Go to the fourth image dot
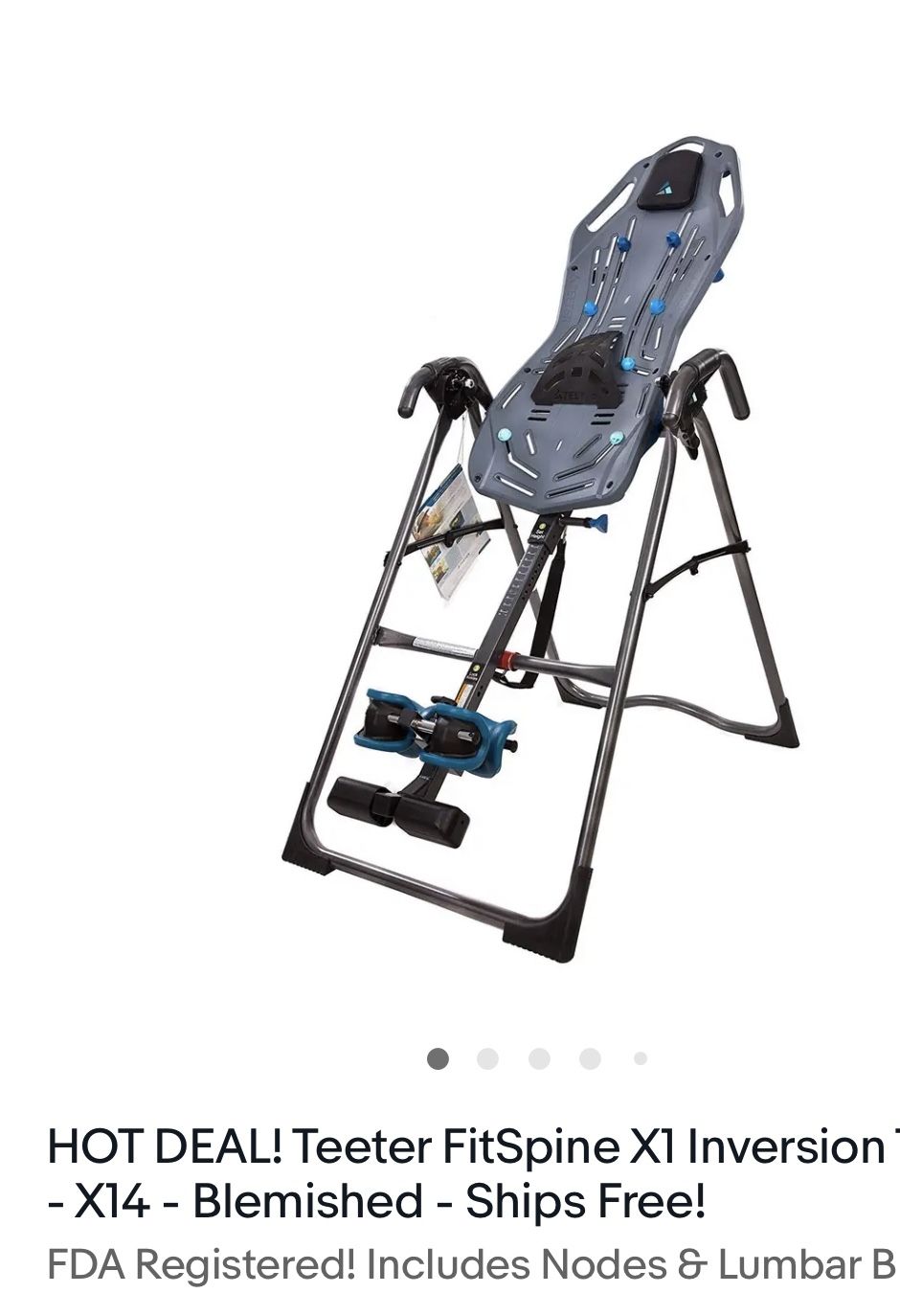 point(590,1058)
